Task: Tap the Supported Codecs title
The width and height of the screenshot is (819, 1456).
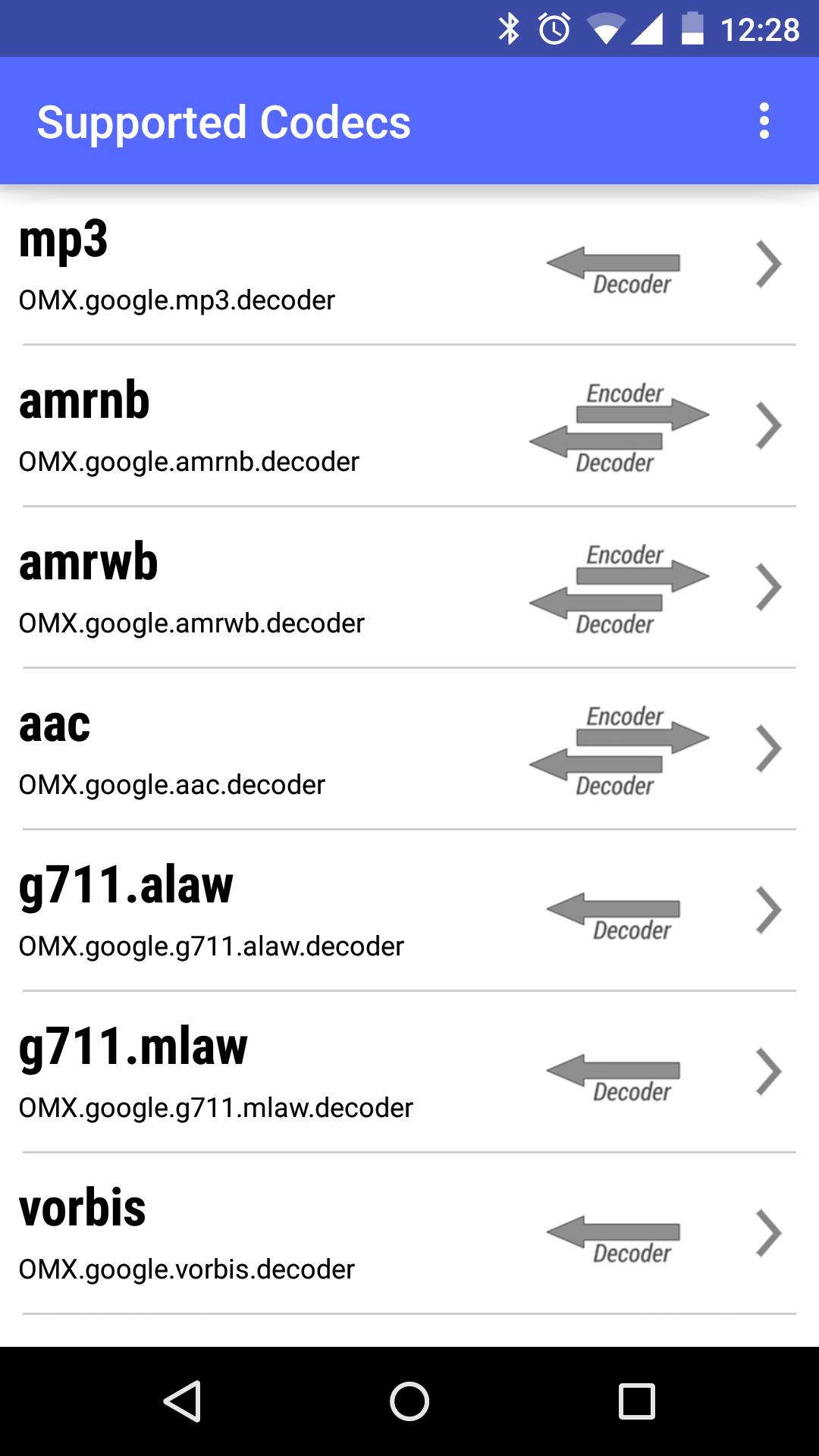Action: click(224, 122)
